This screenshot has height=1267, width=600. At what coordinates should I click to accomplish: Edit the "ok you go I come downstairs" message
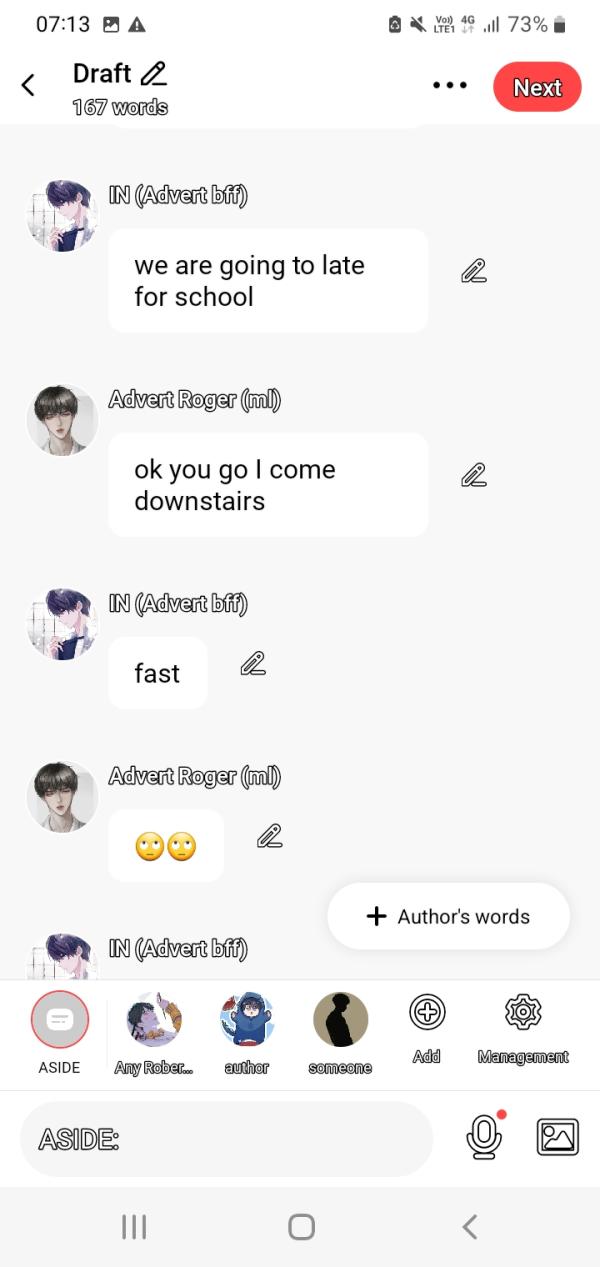(x=473, y=475)
